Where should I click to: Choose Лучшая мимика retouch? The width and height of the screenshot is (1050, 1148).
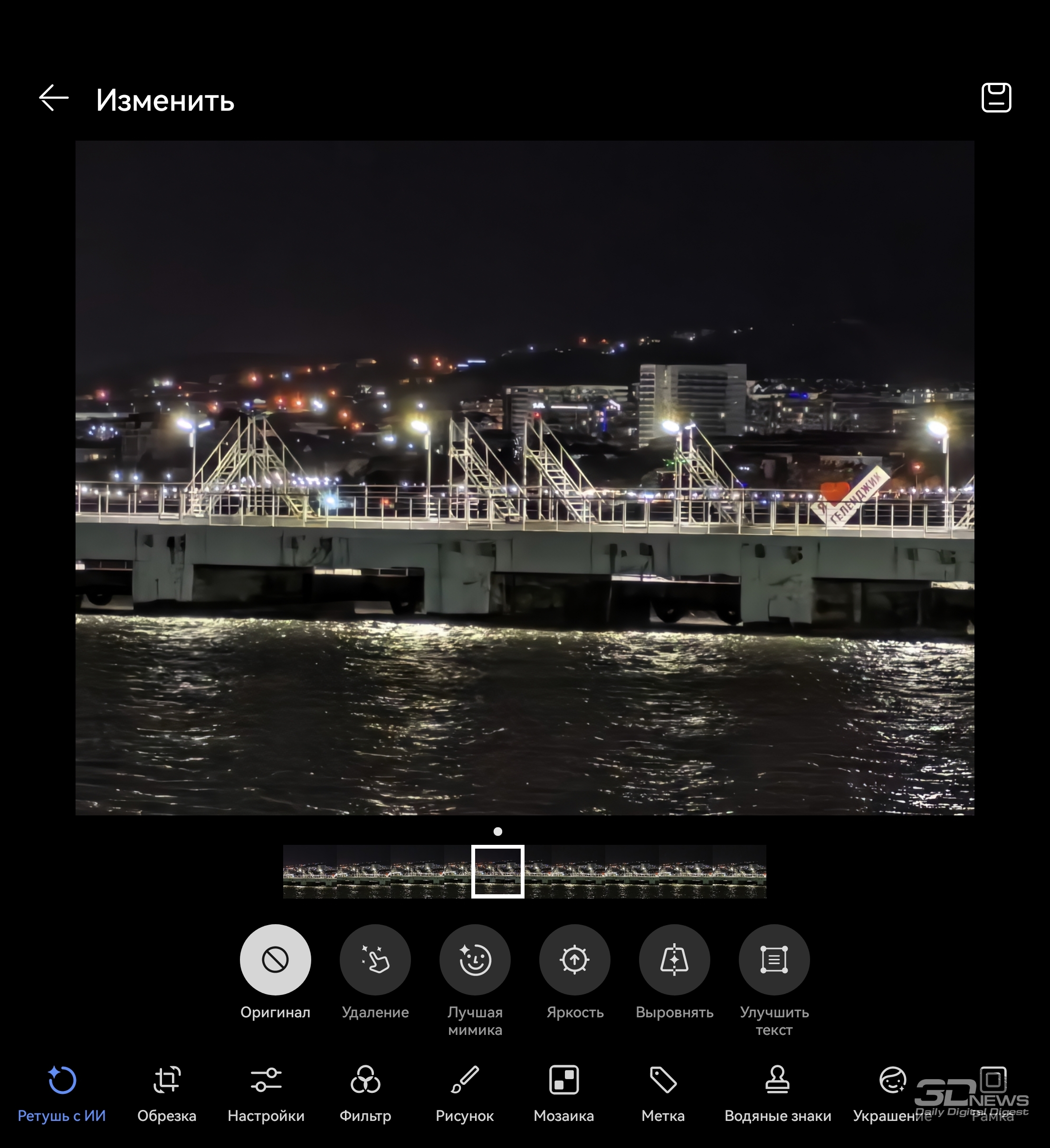[474, 959]
